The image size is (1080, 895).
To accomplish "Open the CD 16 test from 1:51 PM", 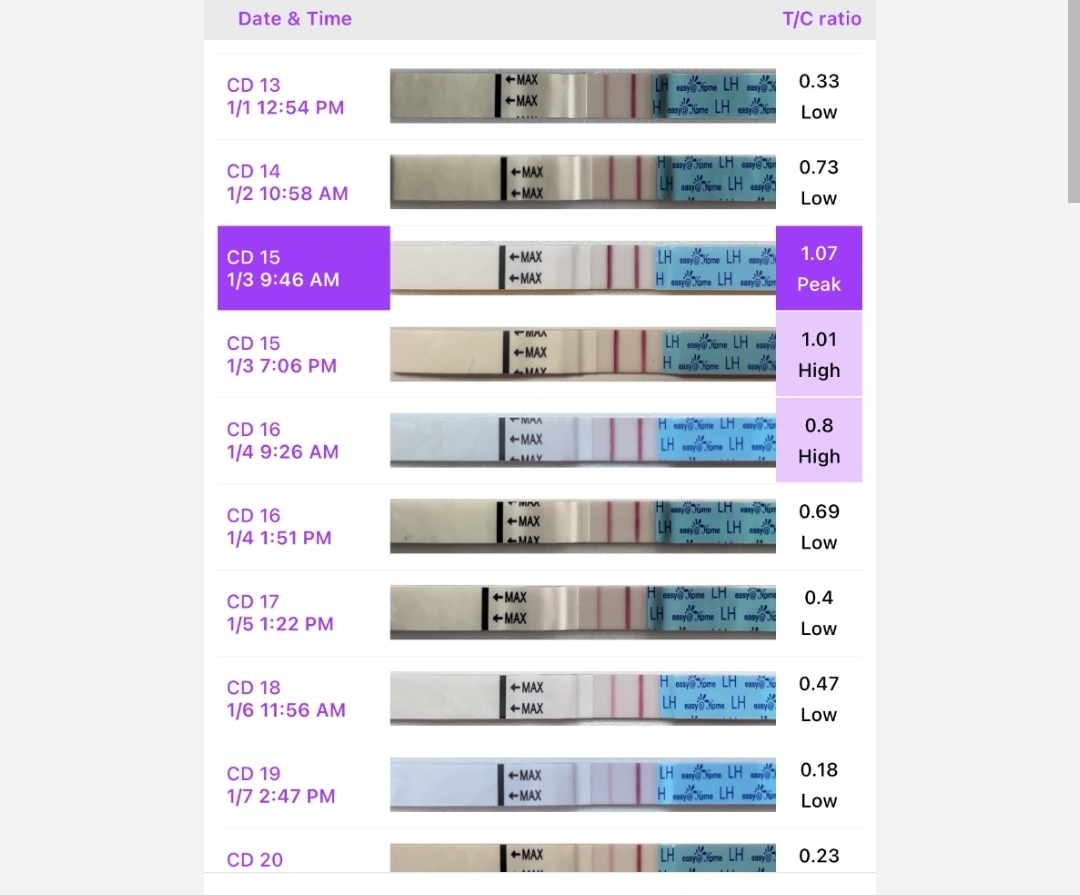I will [x=540, y=526].
